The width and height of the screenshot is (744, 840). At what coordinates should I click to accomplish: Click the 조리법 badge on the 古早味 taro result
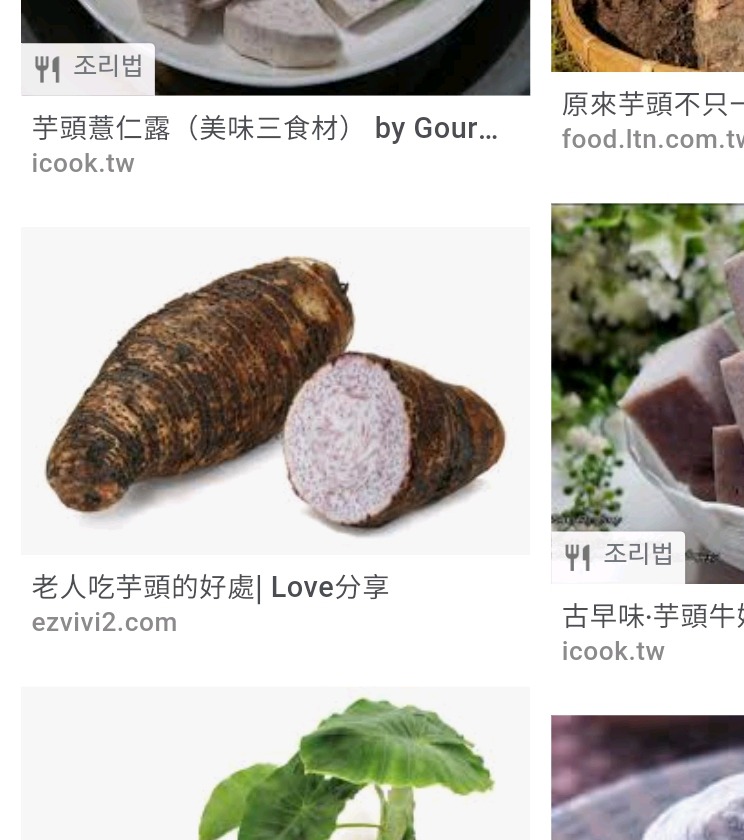tap(619, 555)
